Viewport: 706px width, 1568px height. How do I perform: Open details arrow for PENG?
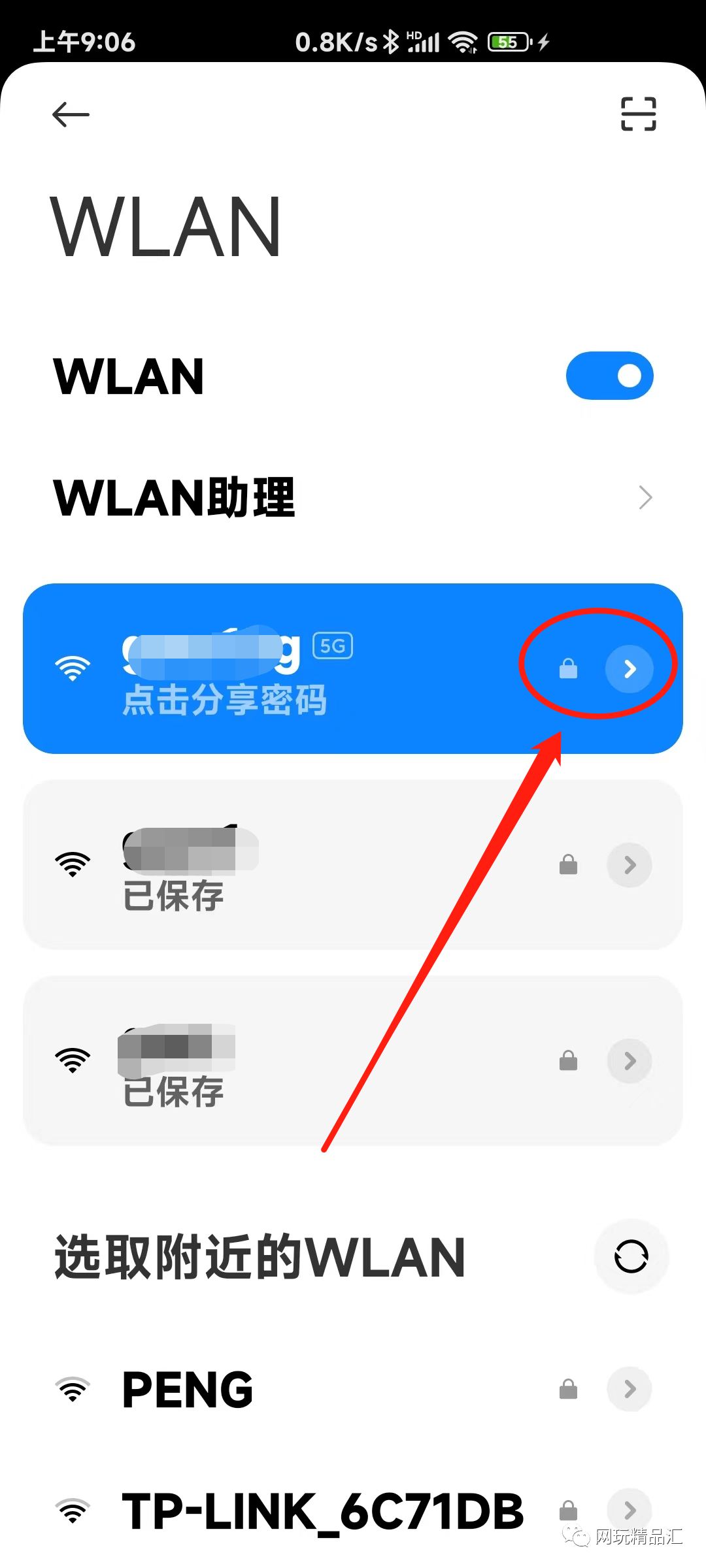(x=630, y=1389)
